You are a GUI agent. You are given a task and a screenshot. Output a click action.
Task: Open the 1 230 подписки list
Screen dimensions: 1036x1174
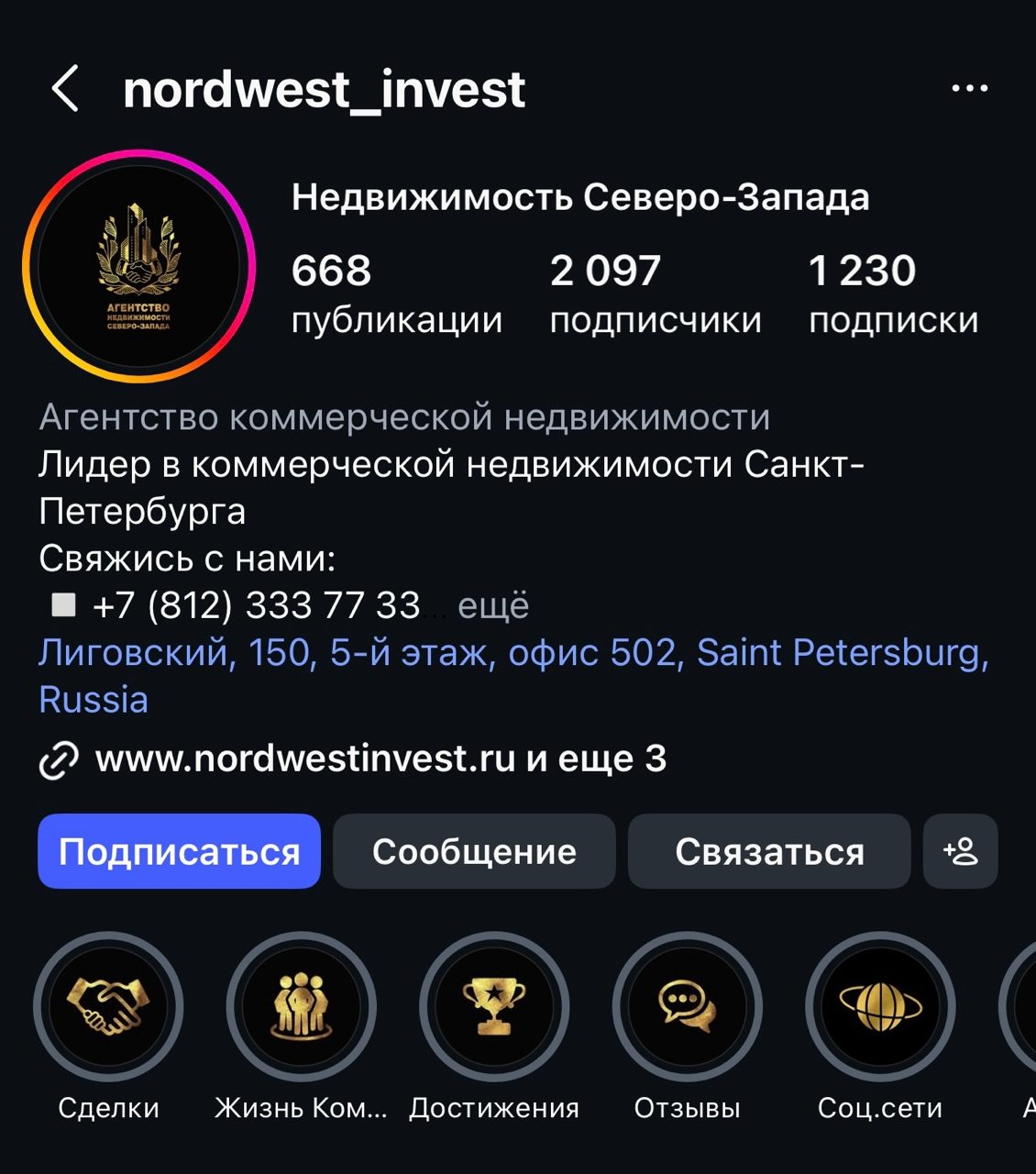click(x=893, y=294)
